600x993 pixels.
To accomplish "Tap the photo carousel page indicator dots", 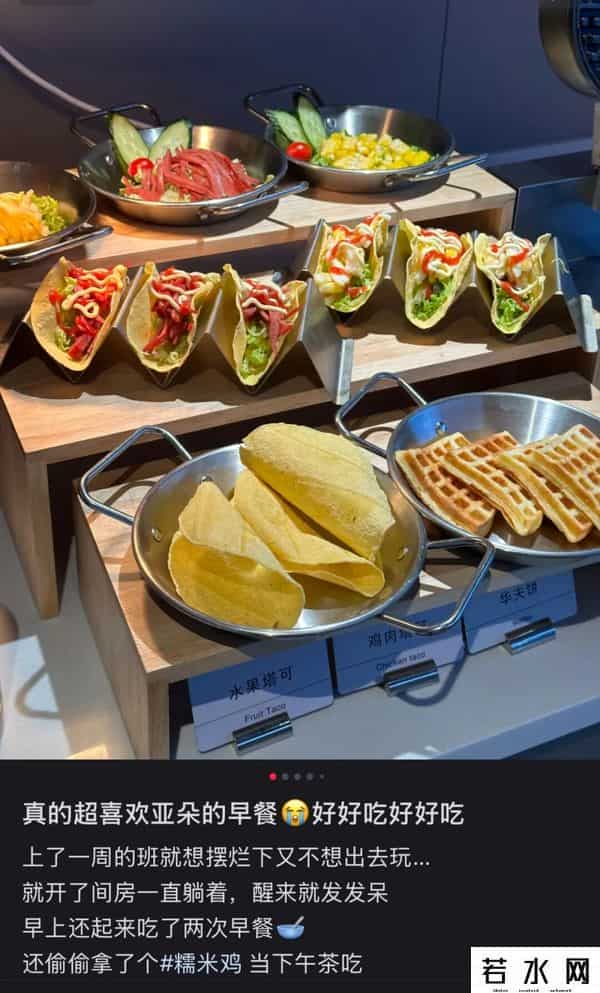I will pos(296,776).
